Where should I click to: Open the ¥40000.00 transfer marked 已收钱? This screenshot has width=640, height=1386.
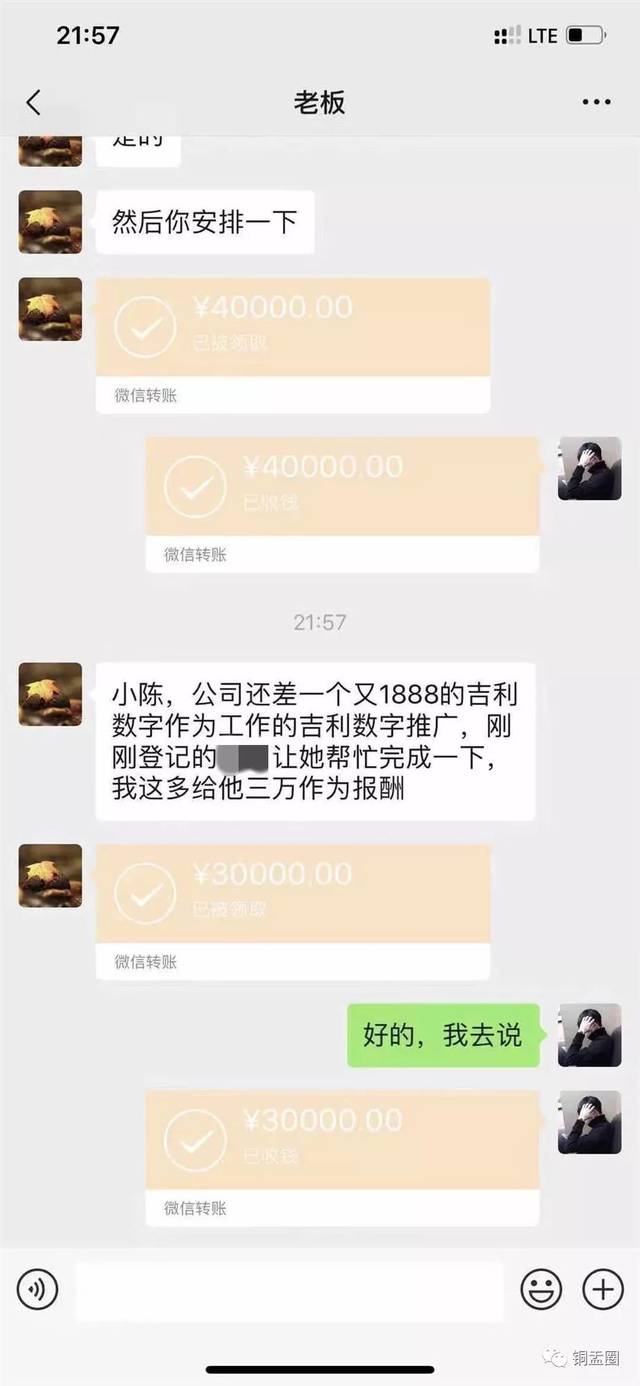[343, 505]
